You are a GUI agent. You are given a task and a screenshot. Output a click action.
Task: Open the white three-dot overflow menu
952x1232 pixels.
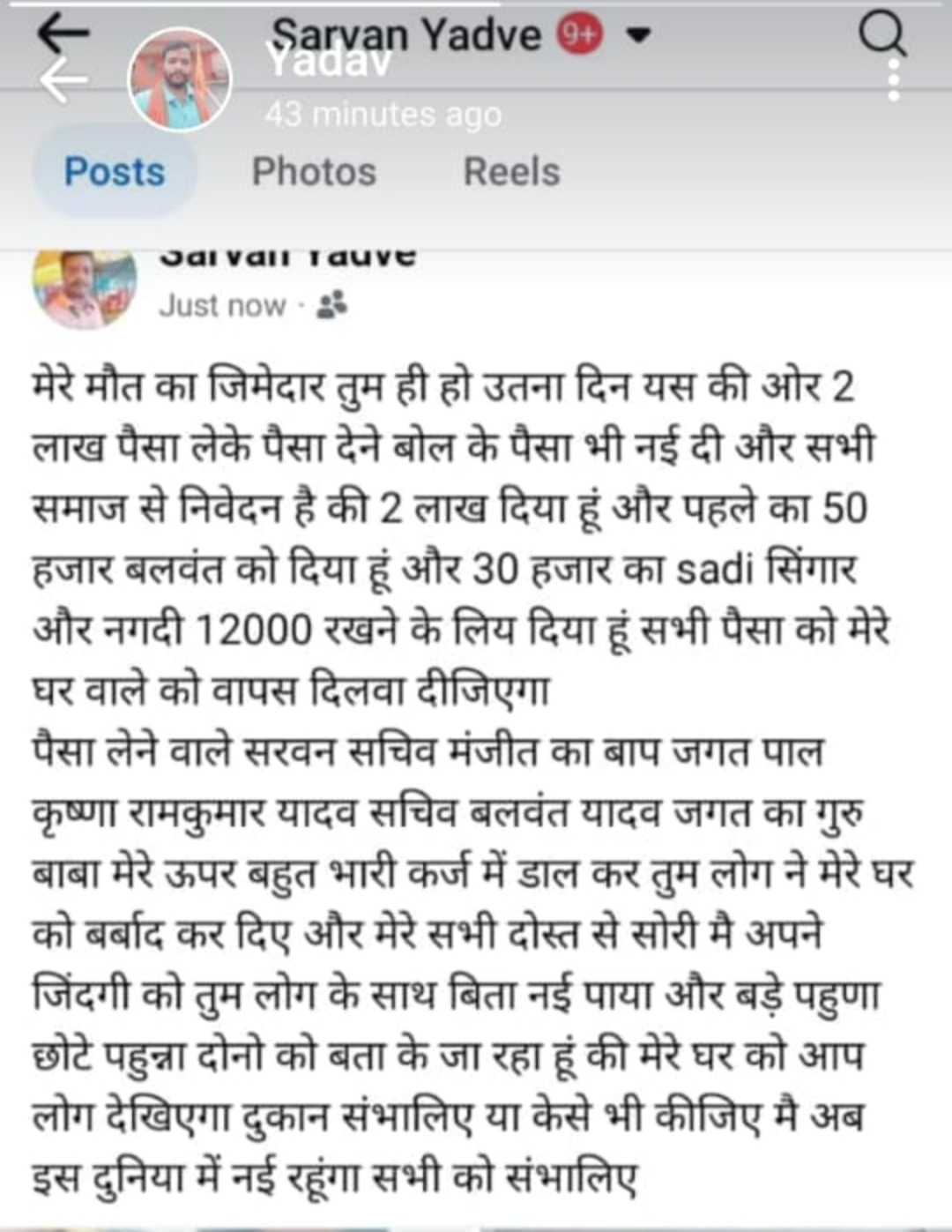(894, 81)
